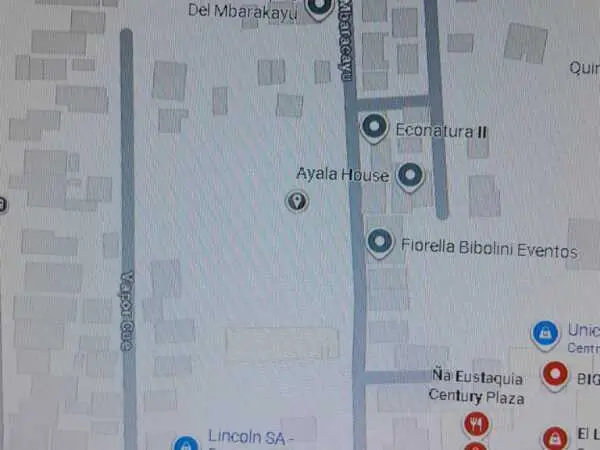This screenshot has width=600, height=450.
Task: Open the Ña Eustaquia Century Plaza restaurant pin
Action: (476, 425)
